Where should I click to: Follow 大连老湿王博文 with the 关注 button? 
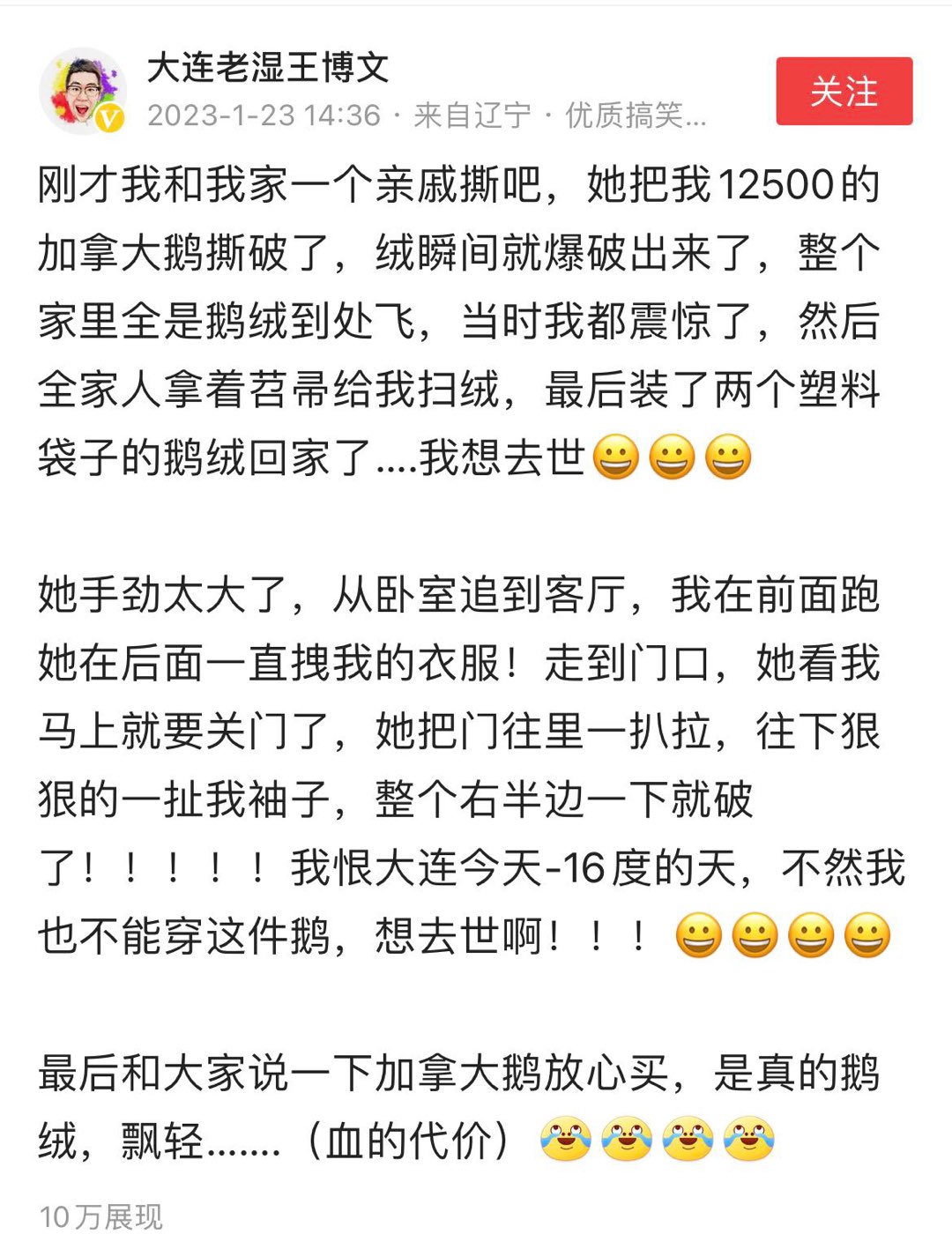[844, 92]
